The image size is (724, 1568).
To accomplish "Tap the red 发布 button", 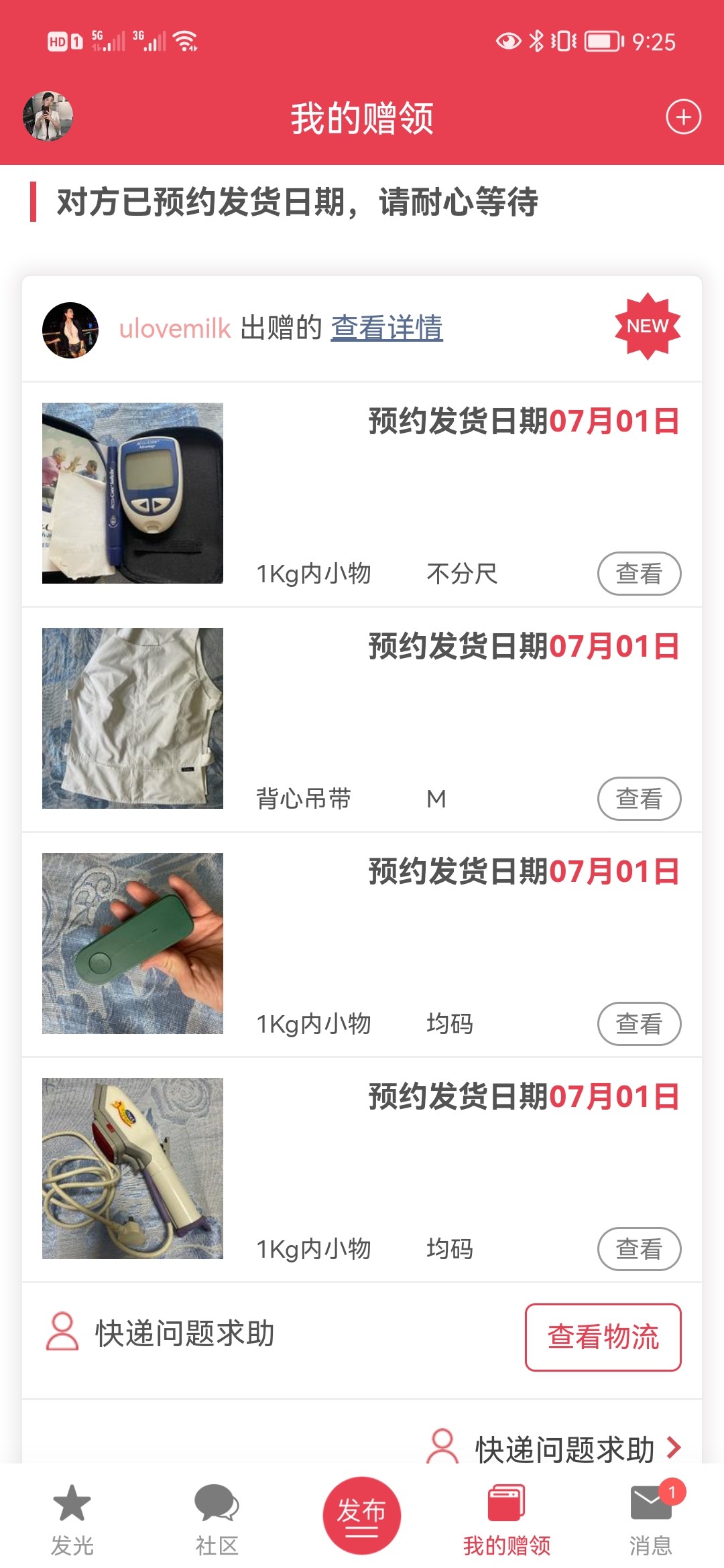I will 361,1516.
